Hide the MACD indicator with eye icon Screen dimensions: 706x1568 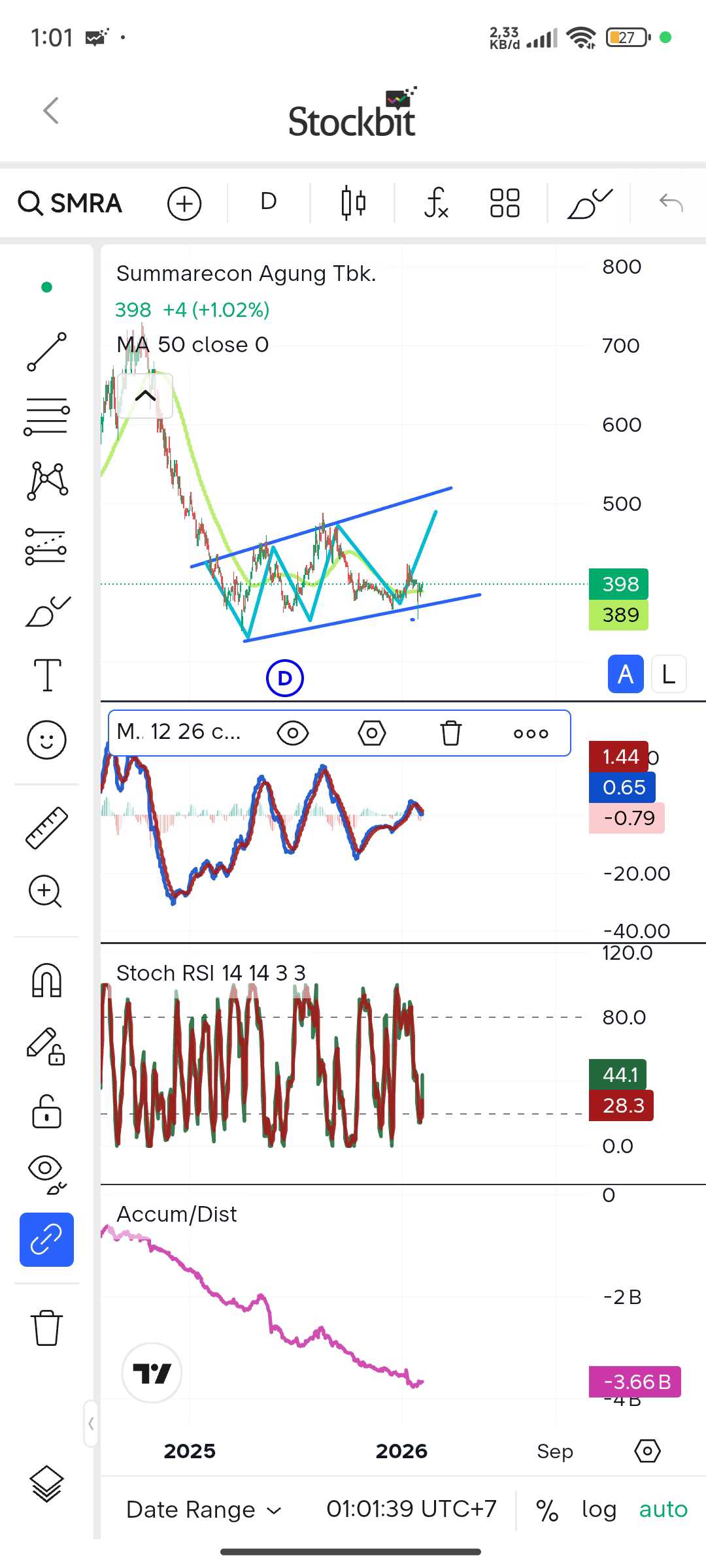point(292,733)
